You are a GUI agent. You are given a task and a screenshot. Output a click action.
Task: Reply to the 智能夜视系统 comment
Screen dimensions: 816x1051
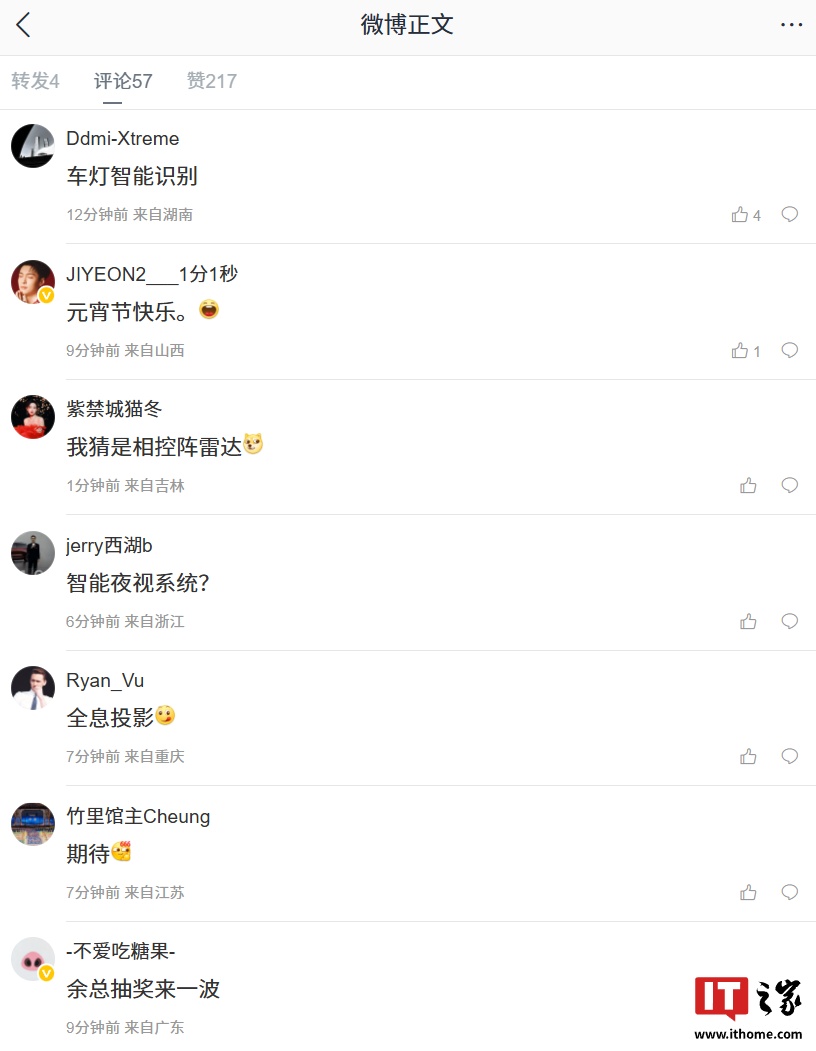(x=789, y=621)
